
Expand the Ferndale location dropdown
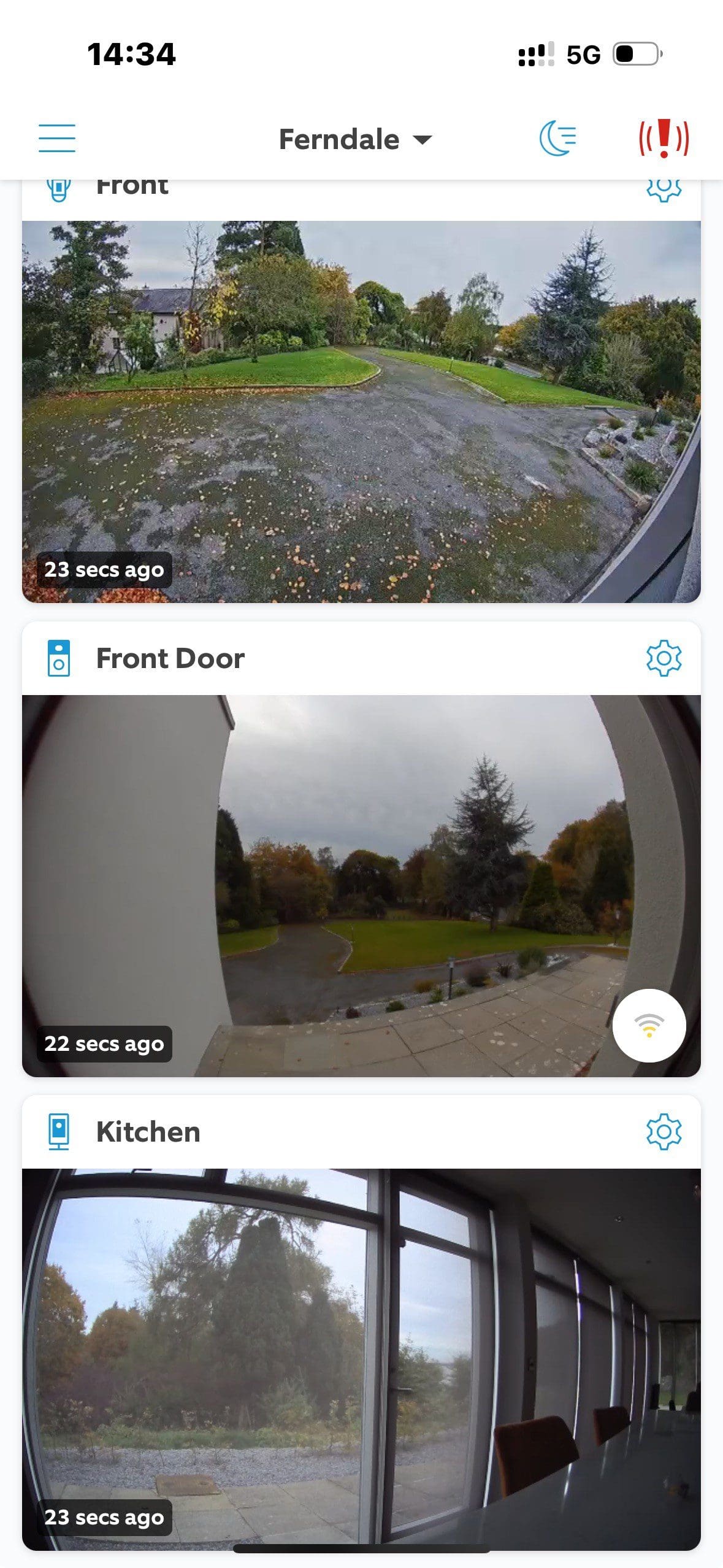click(355, 139)
